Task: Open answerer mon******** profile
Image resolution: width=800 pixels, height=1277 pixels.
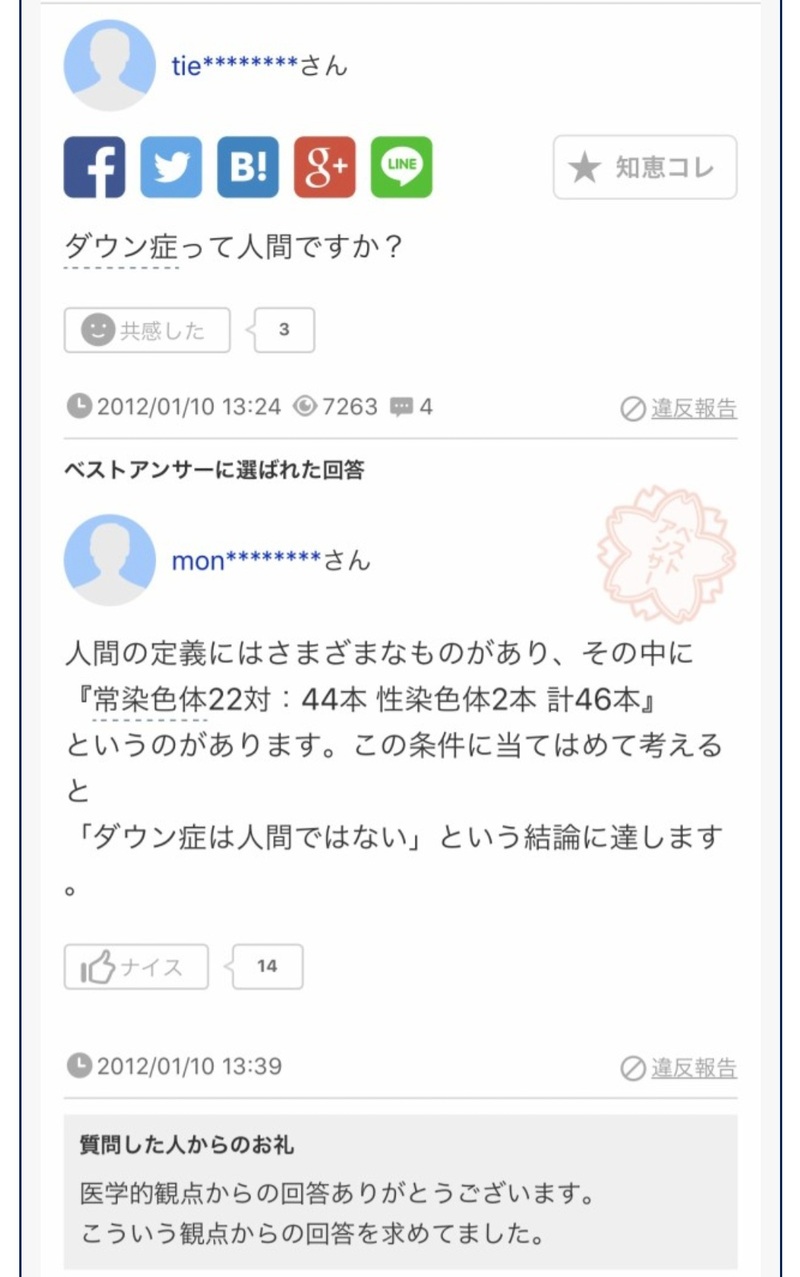Action: [246, 561]
